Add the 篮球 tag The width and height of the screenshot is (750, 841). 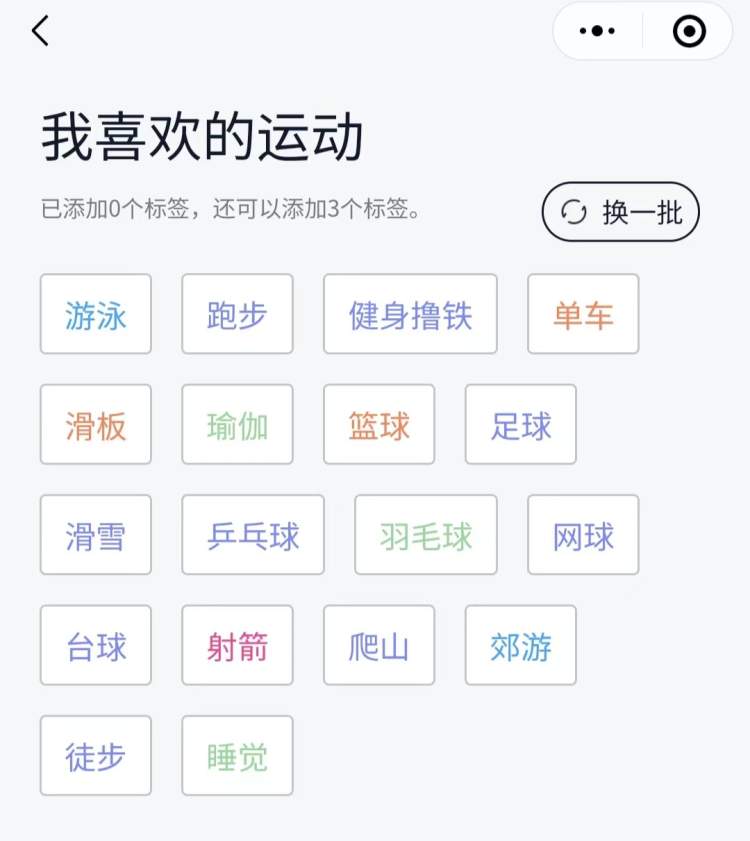tap(379, 425)
